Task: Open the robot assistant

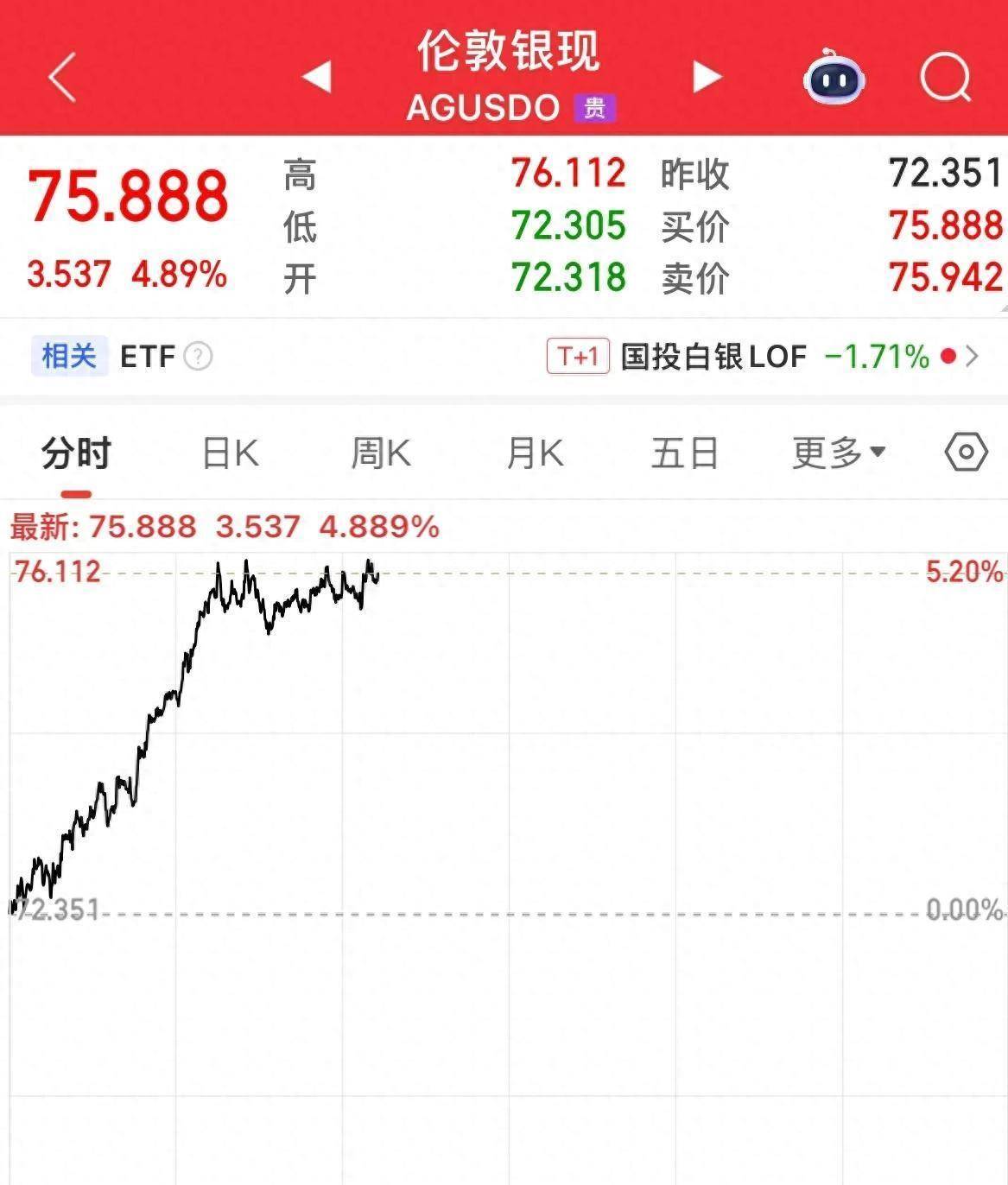Action: pyautogui.click(x=834, y=78)
